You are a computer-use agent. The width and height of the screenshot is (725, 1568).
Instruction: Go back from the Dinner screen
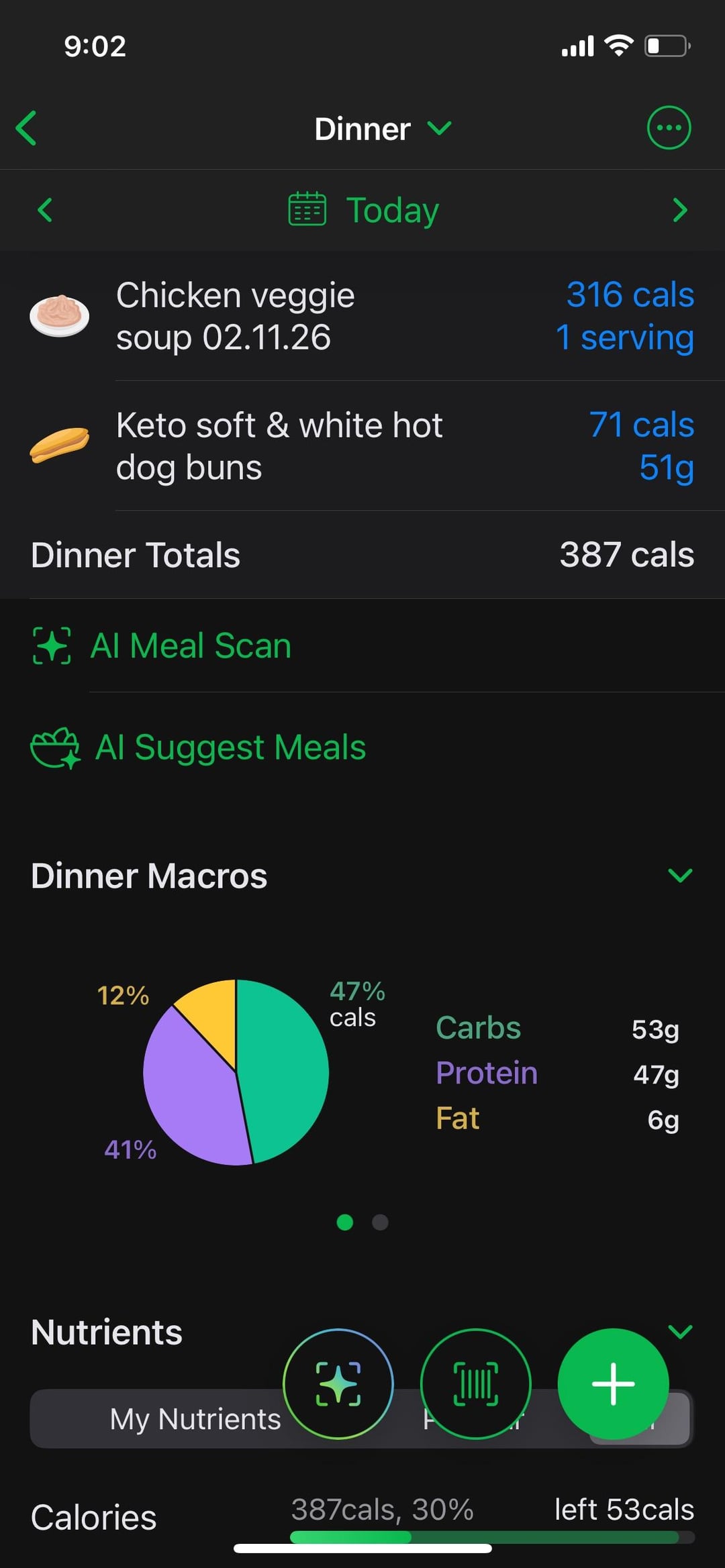coord(27,128)
